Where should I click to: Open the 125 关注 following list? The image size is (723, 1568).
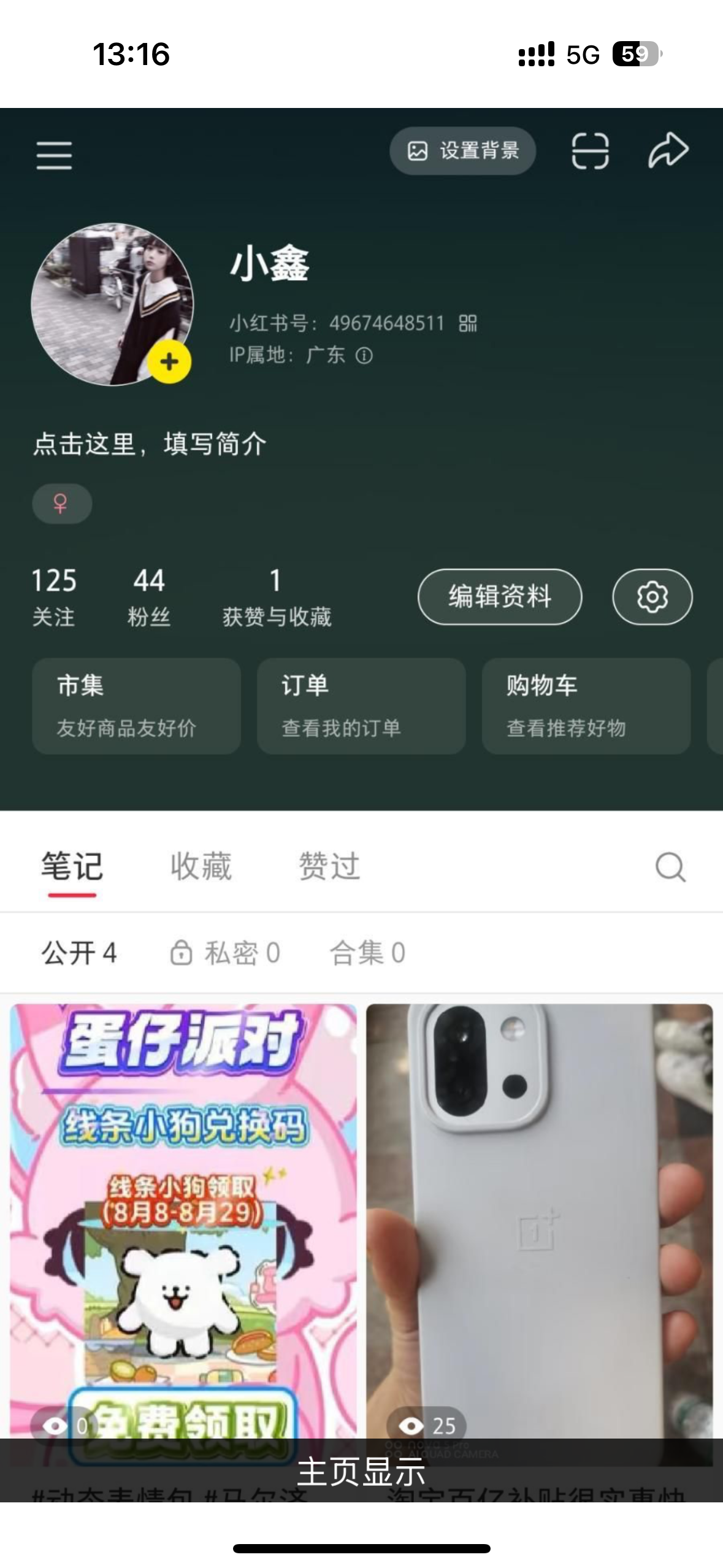coord(54,596)
